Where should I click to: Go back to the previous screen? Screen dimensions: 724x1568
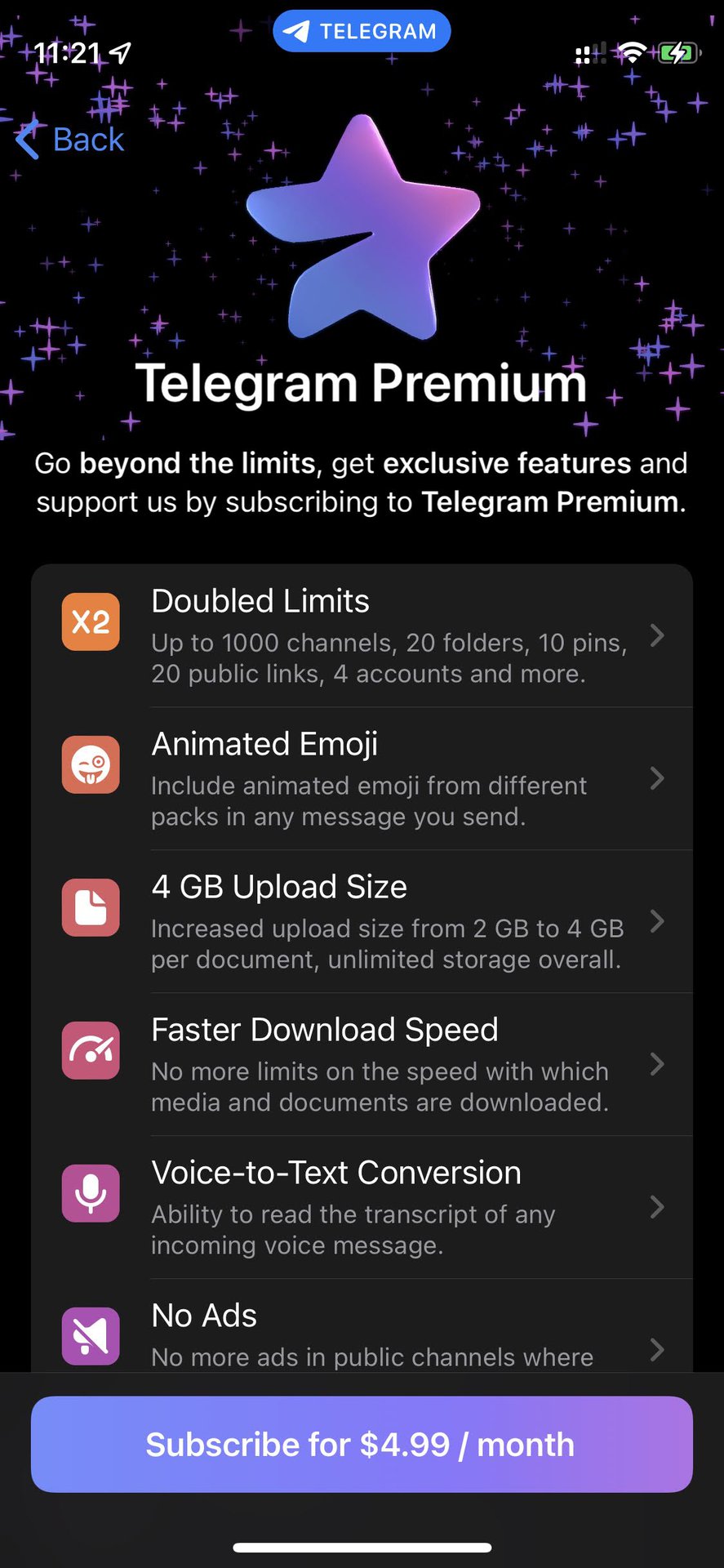pyautogui.click(x=70, y=140)
